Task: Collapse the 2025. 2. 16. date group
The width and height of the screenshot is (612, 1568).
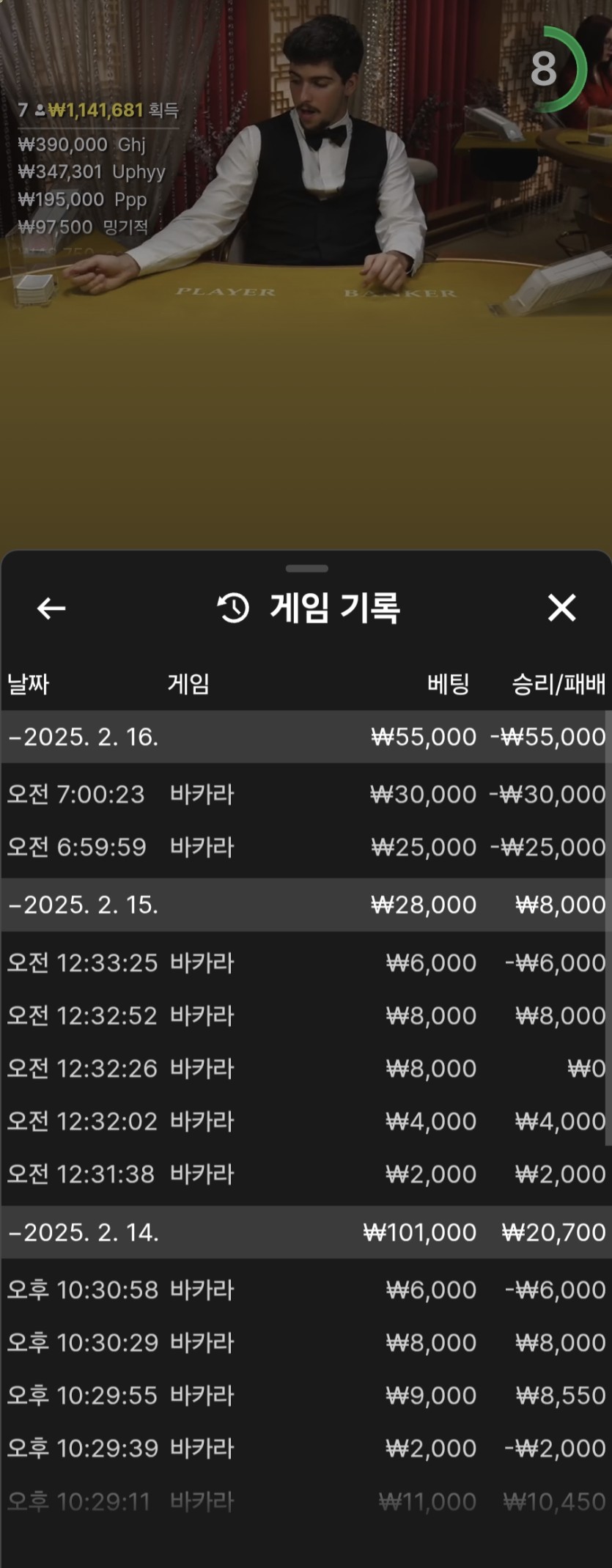Action: click(x=84, y=737)
